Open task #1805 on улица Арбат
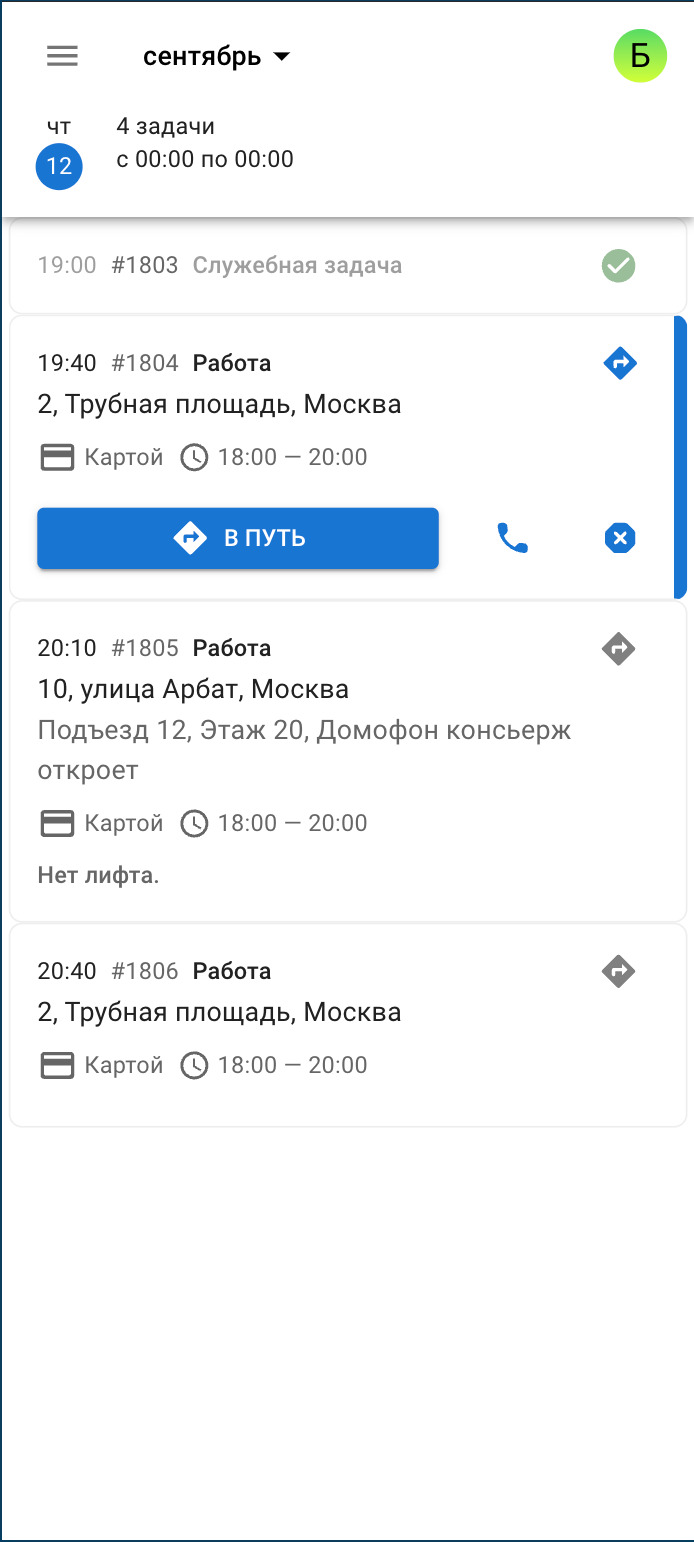This screenshot has height=1542, width=694. [300, 730]
